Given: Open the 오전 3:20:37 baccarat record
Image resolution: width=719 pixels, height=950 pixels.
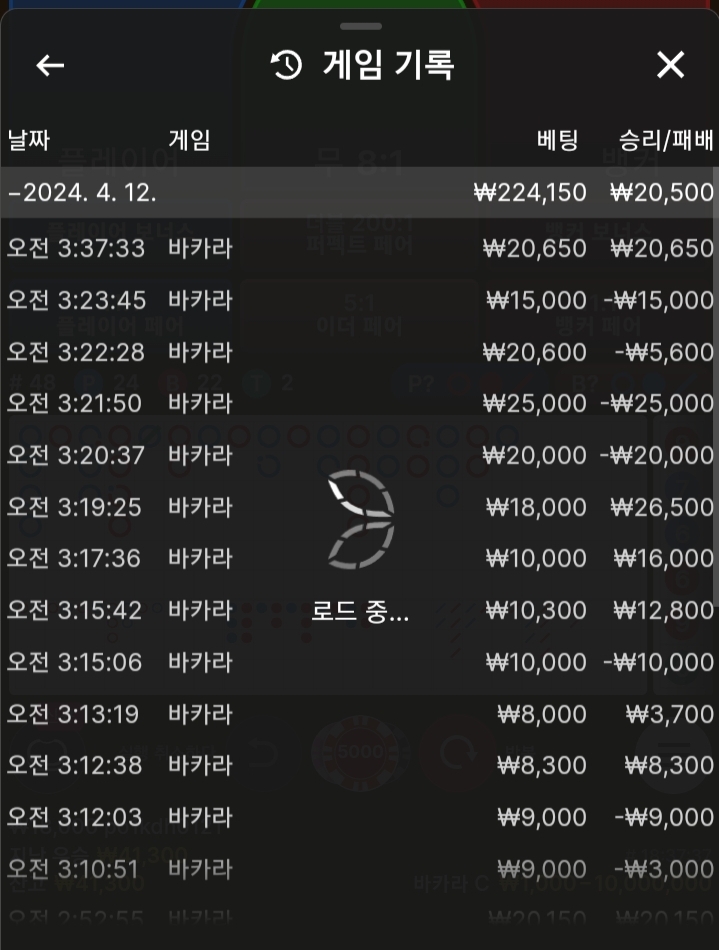Looking at the screenshot, I should pyautogui.click(x=359, y=455).
